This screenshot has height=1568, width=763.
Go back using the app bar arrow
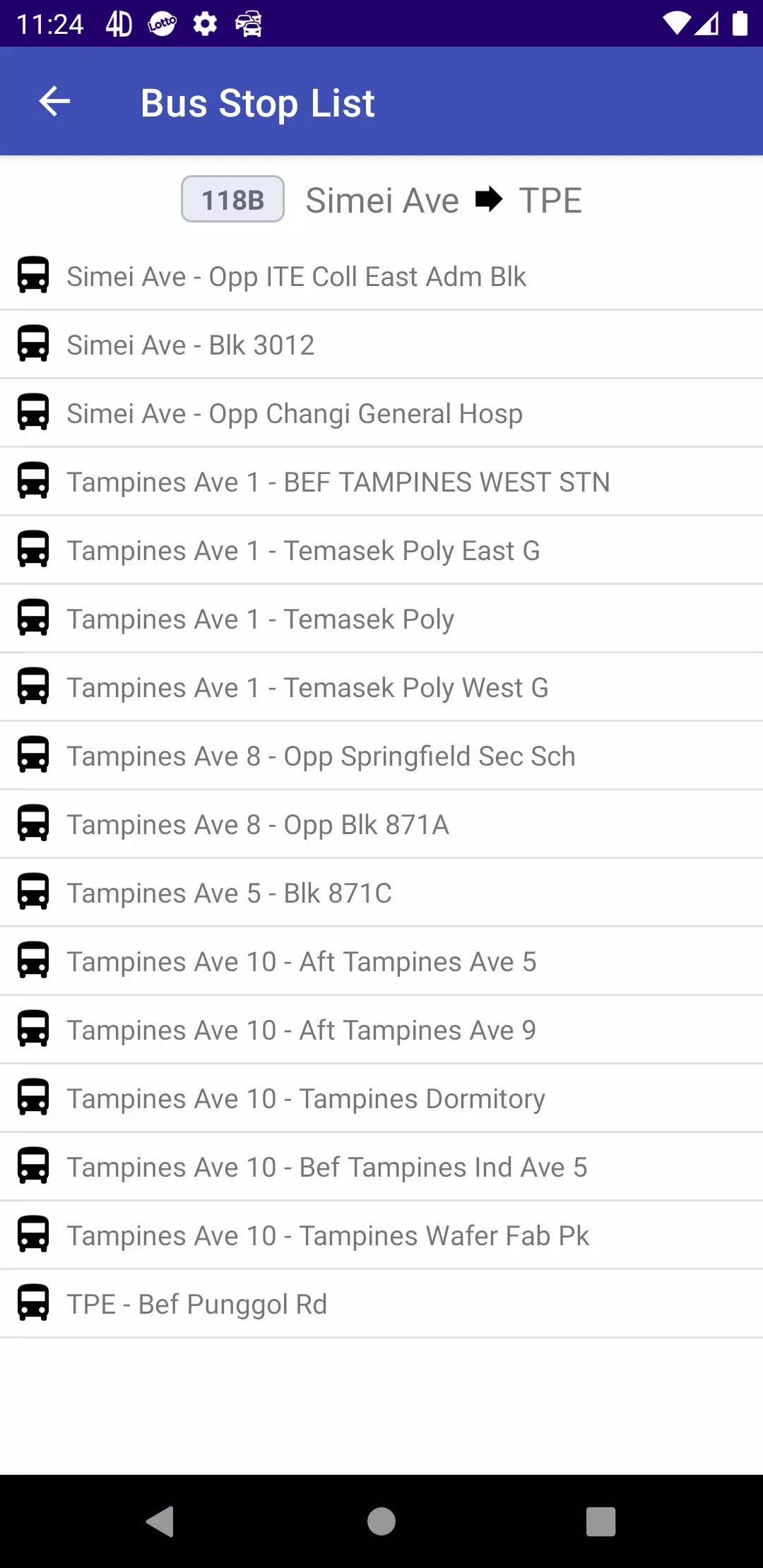tap(54, 102)
